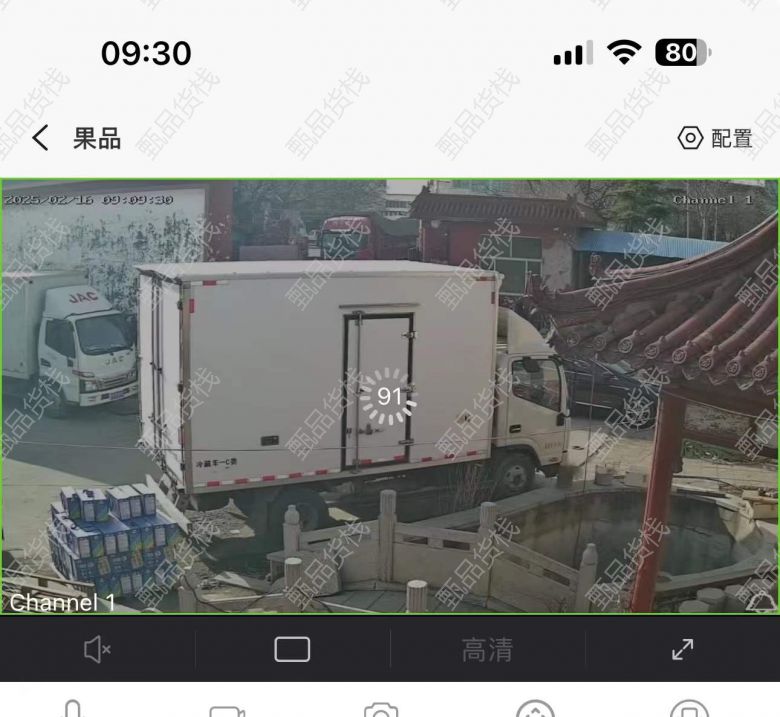The image size is (780, 717).
Task: Go back from the 果品 camera page
Action: tap(40, 138)
